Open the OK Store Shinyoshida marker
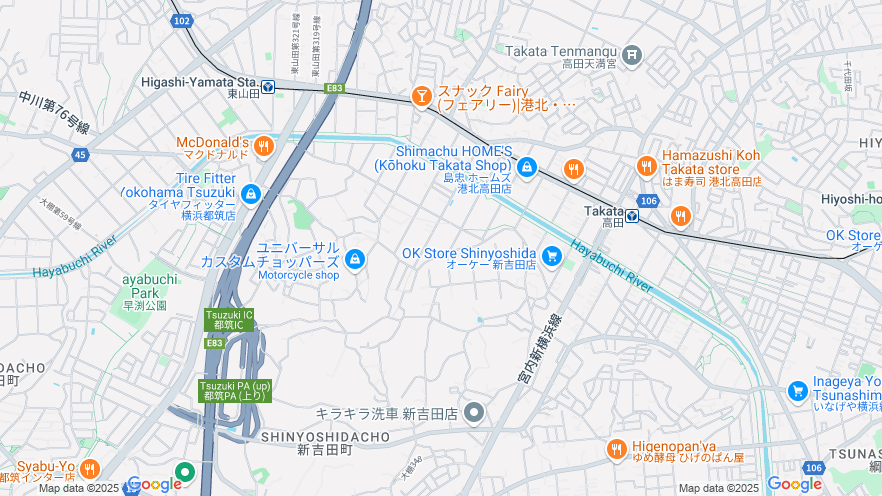This screenshot has width=882, height=496. tap(550, 257)
